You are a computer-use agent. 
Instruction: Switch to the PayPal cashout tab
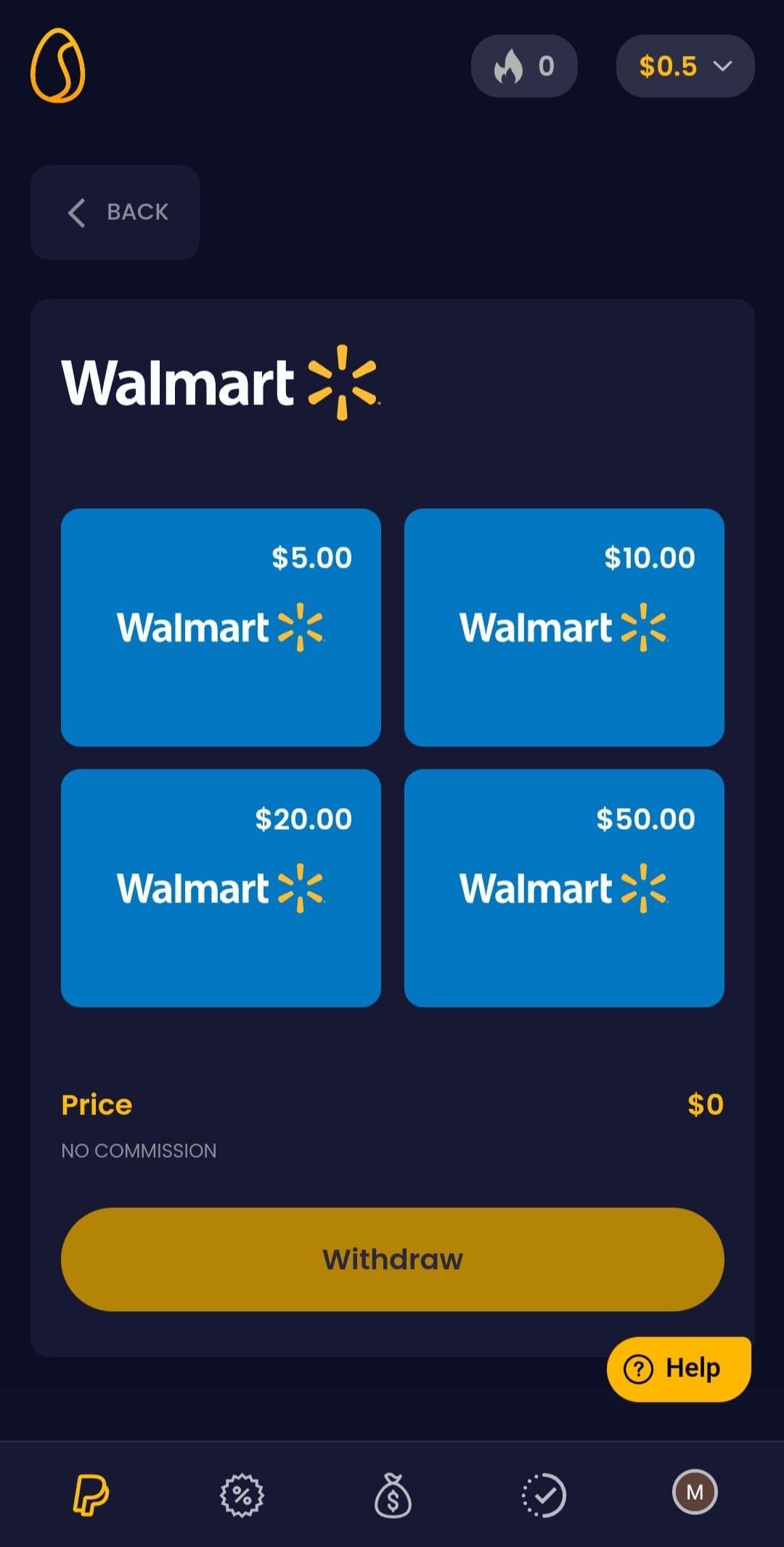91,1495
